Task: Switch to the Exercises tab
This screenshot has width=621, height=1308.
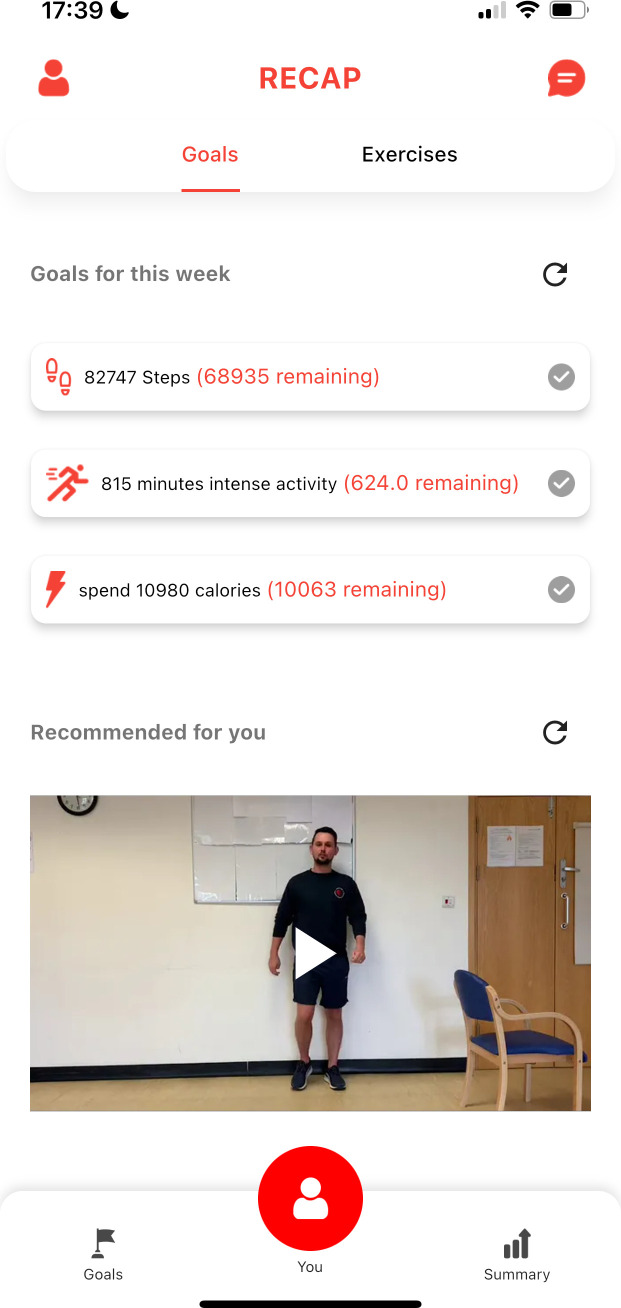Action: (409, 155)
